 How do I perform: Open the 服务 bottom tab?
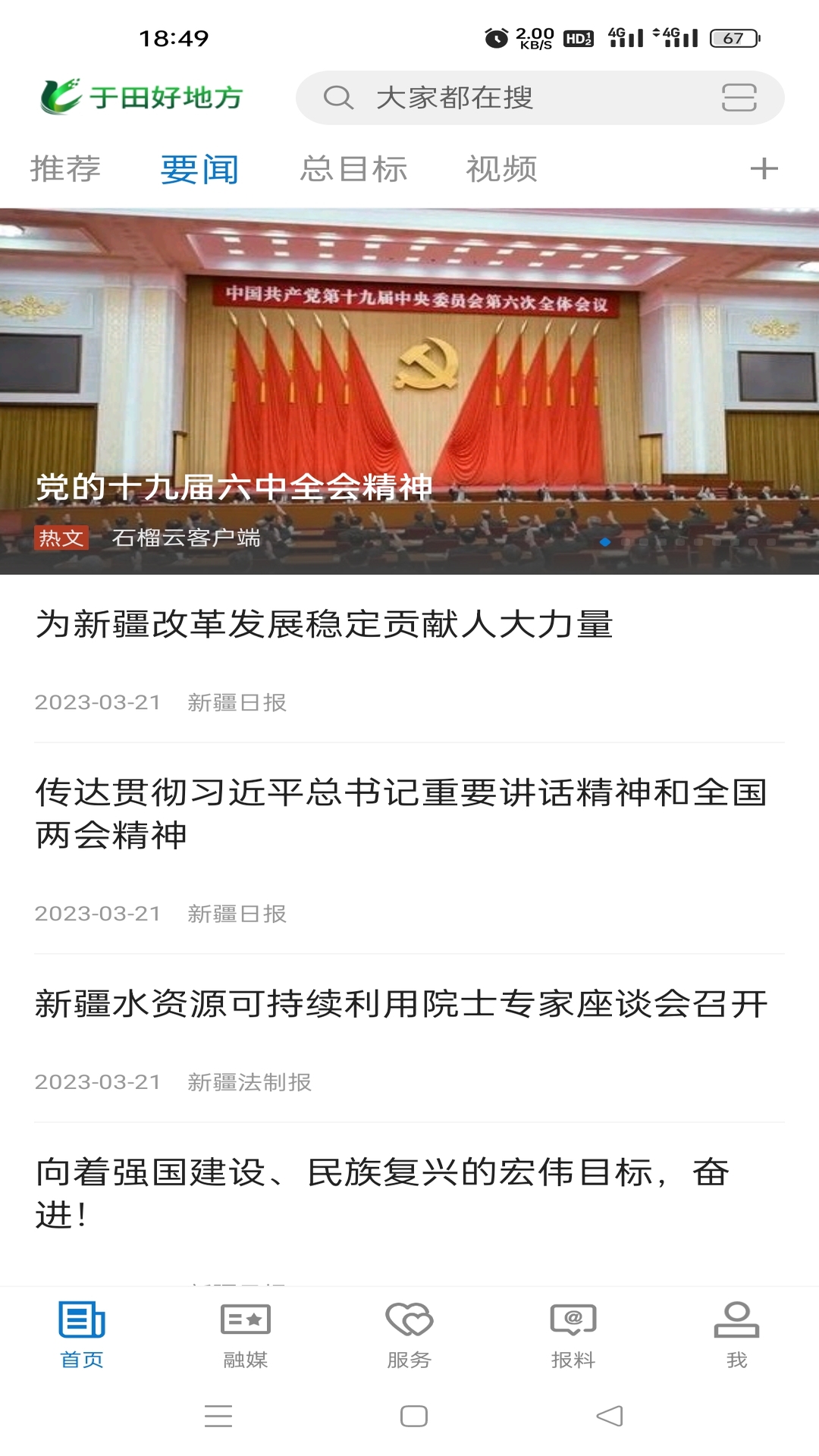pyautogui.click(x=409, y=1335)
